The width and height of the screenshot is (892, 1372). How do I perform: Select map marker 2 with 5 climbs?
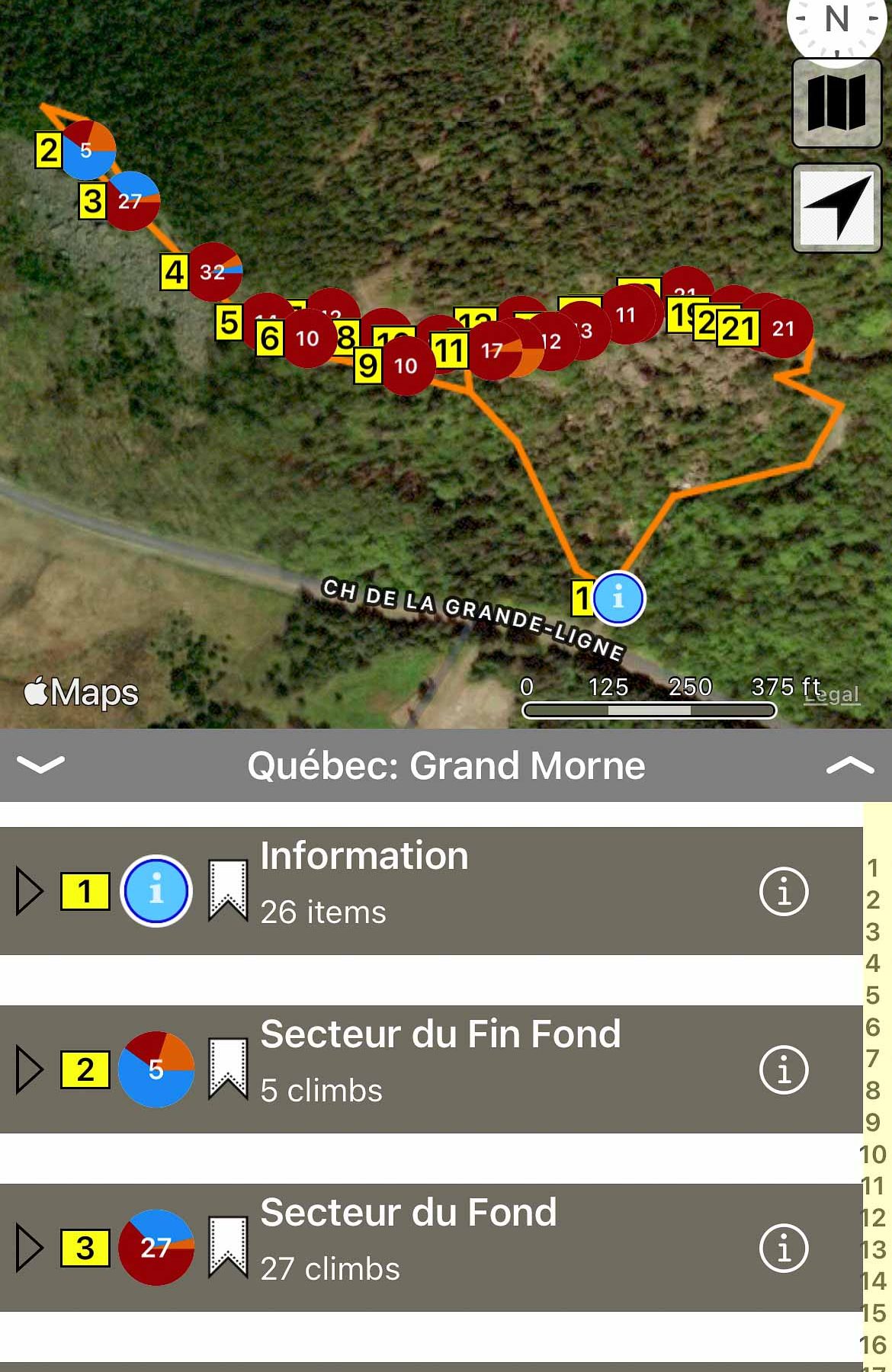pos(87,150)
